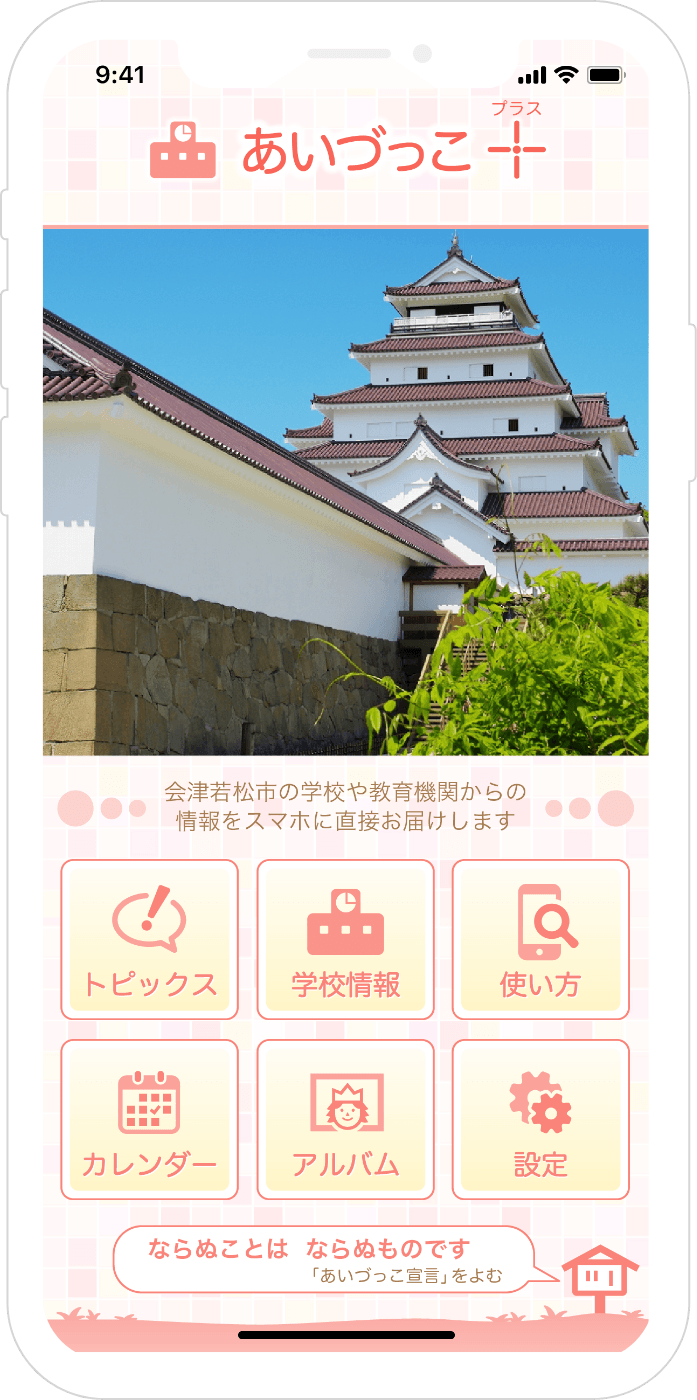Viewport: 697px width, 1400px height.
Task: Open 設定 settings
Action: point(540,1119)
